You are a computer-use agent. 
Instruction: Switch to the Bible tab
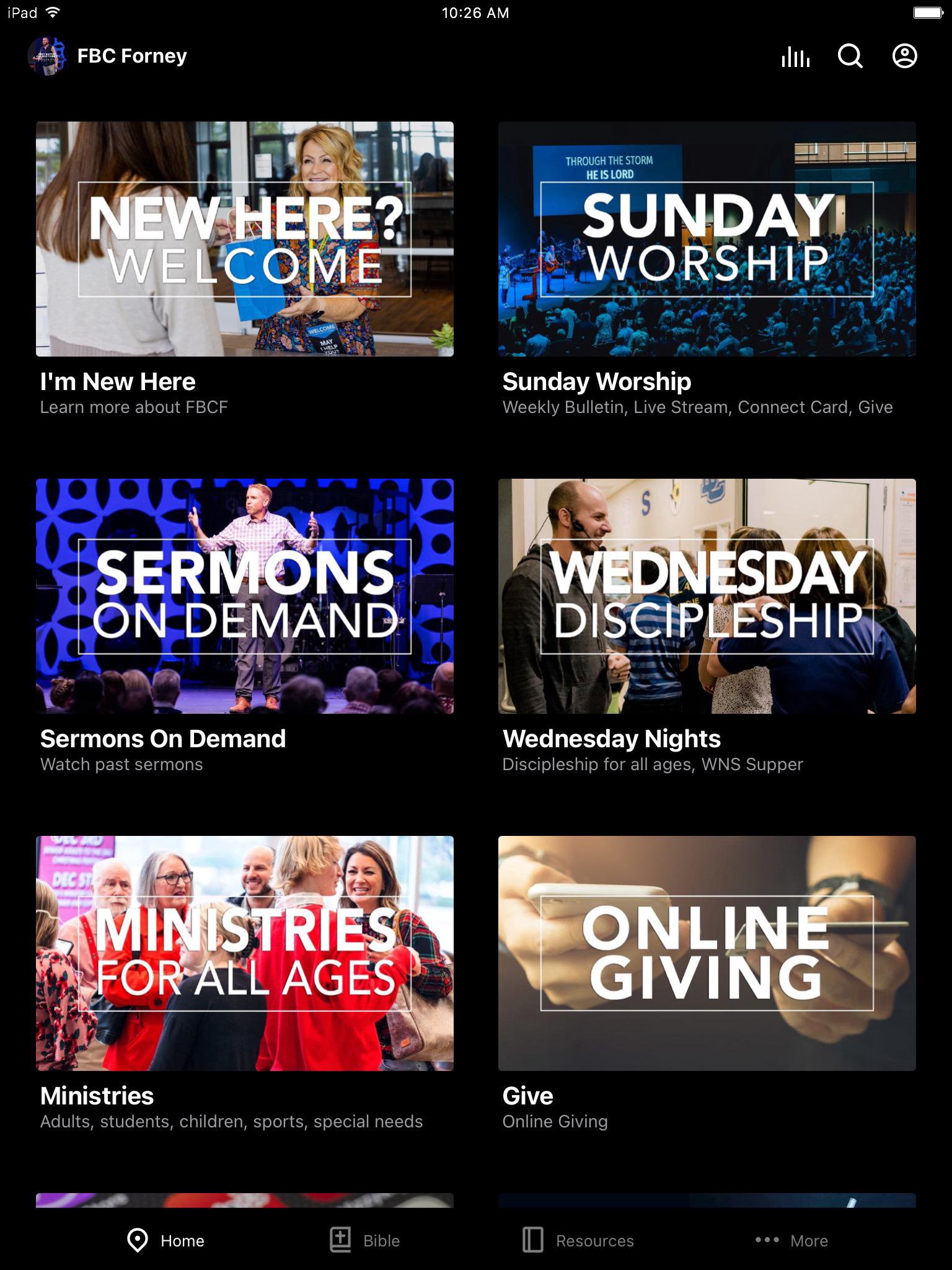(365, 1240)
